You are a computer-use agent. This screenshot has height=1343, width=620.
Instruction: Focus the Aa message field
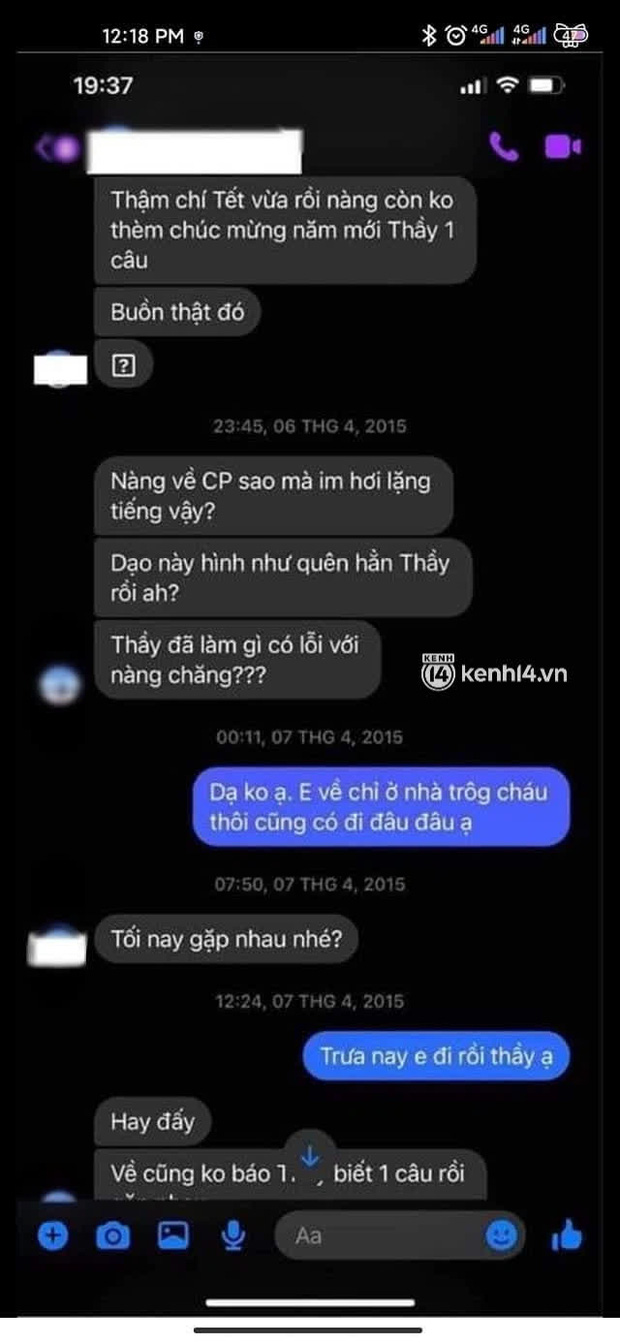click(380, 1236)
